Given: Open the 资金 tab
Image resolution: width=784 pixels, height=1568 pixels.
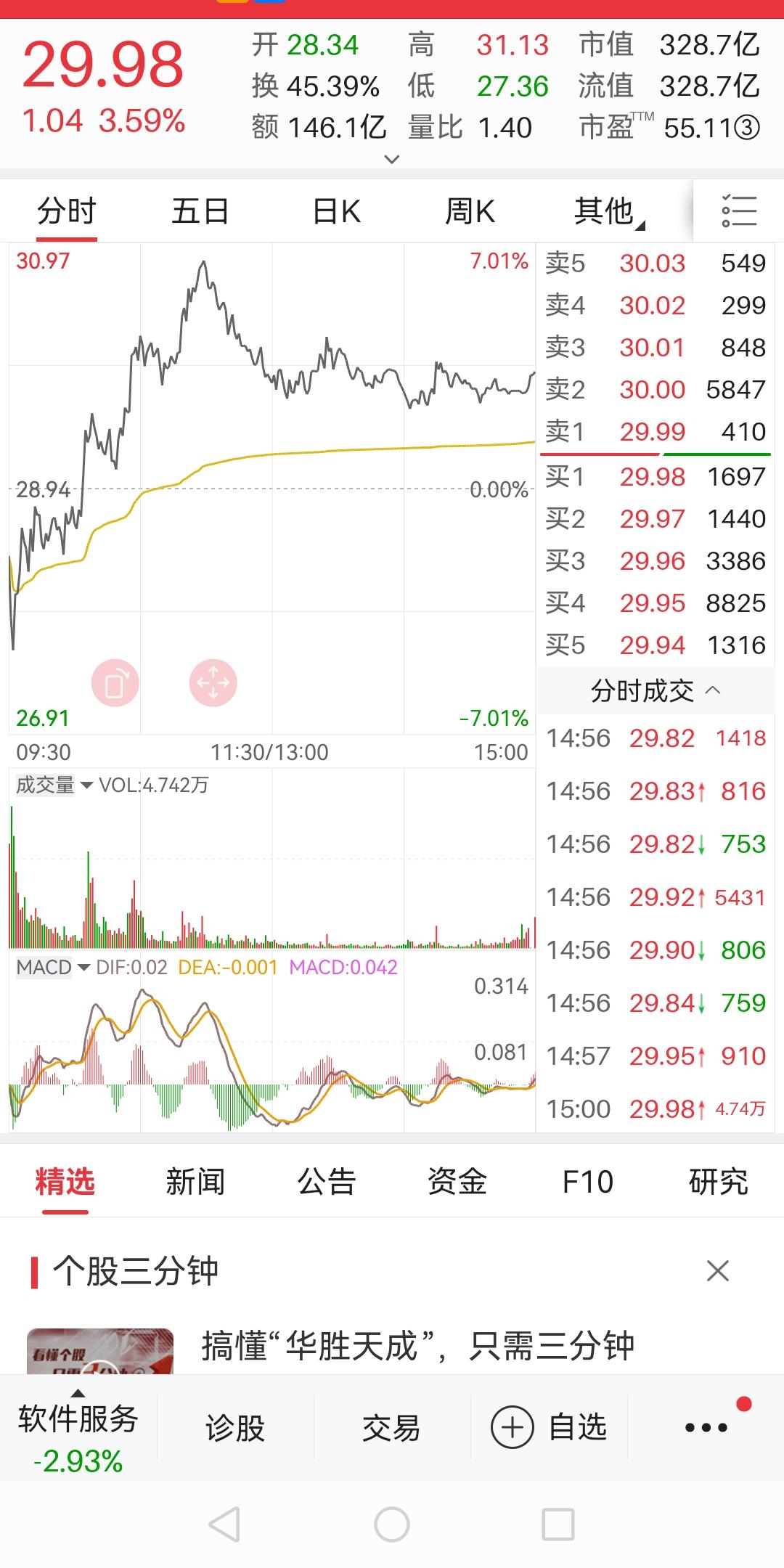Looking at the screenshot, I should point(457,1182).
